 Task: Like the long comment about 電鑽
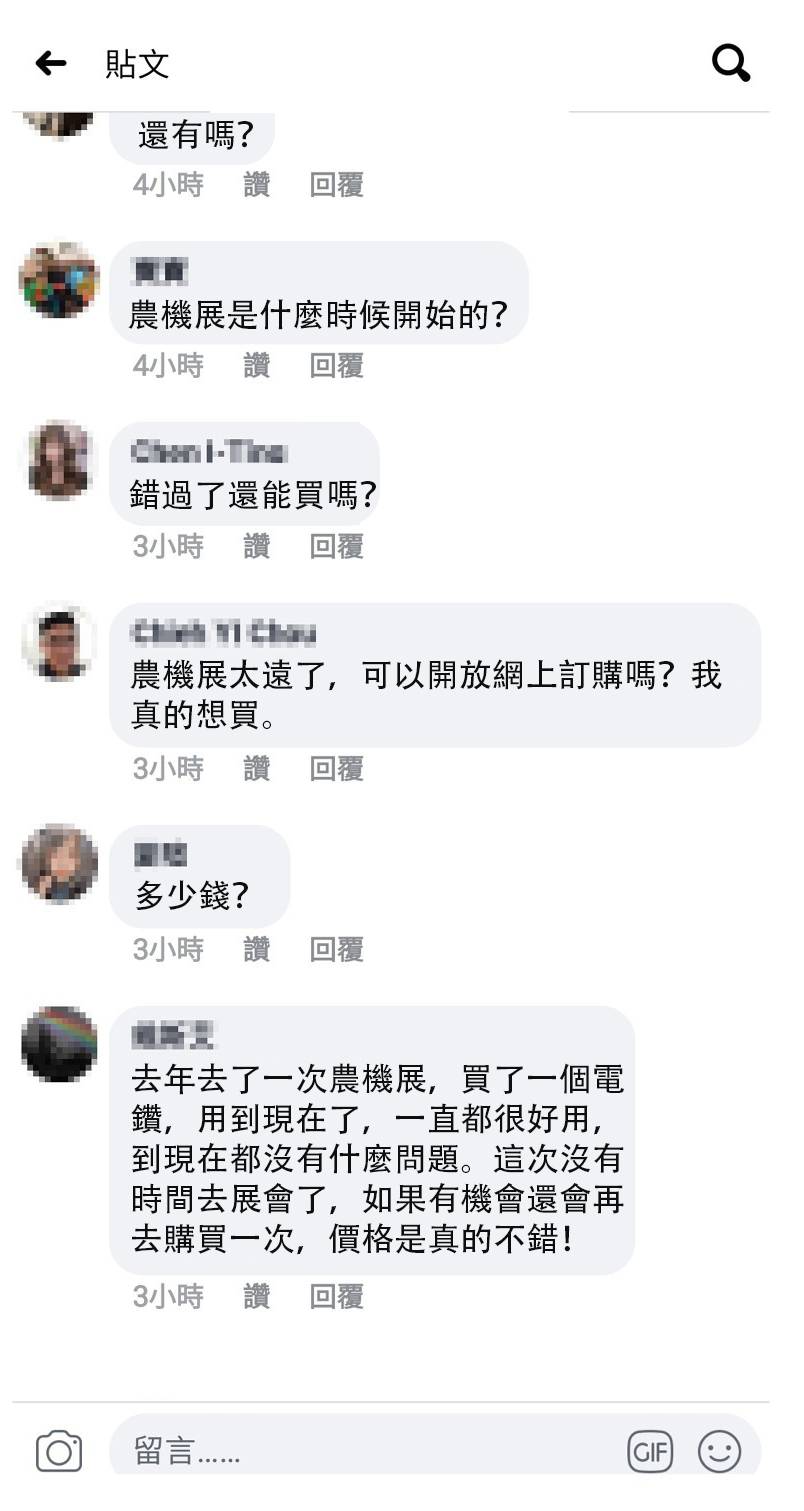[x=256, y=1297]
